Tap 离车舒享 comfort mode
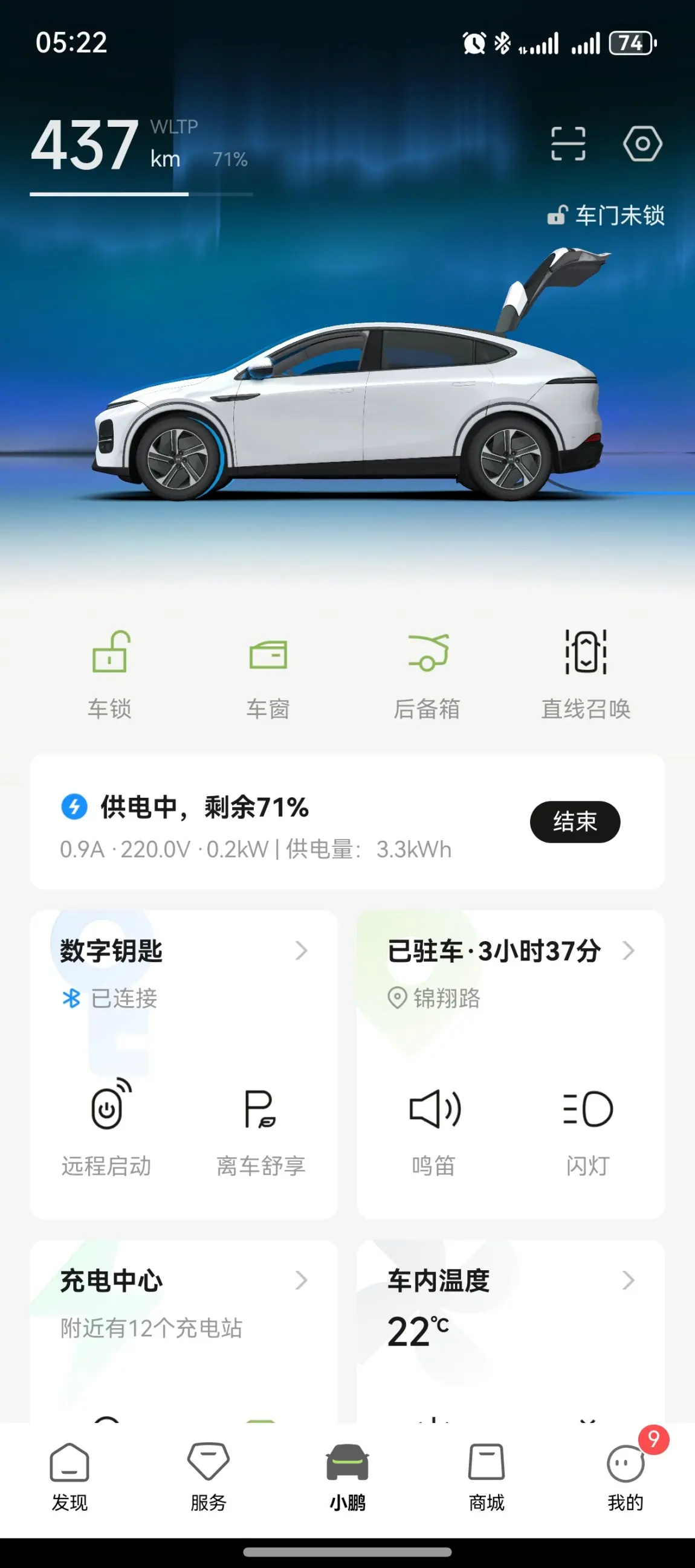 coord(260,1128)
